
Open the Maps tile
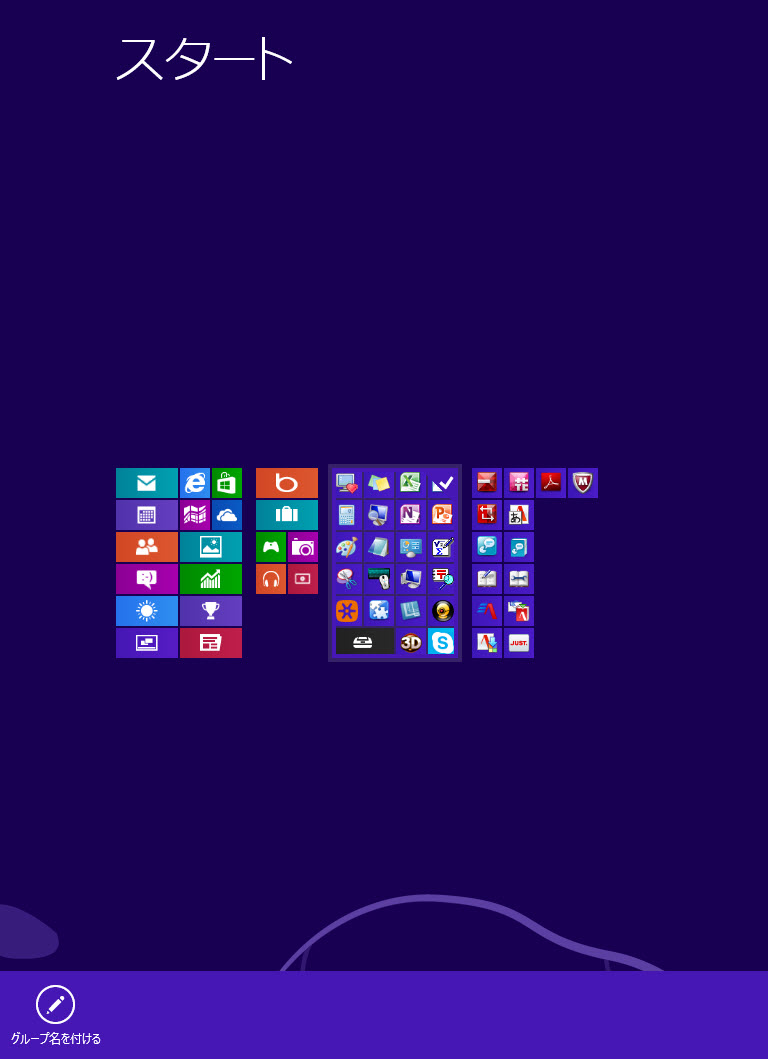pos(195,515)
